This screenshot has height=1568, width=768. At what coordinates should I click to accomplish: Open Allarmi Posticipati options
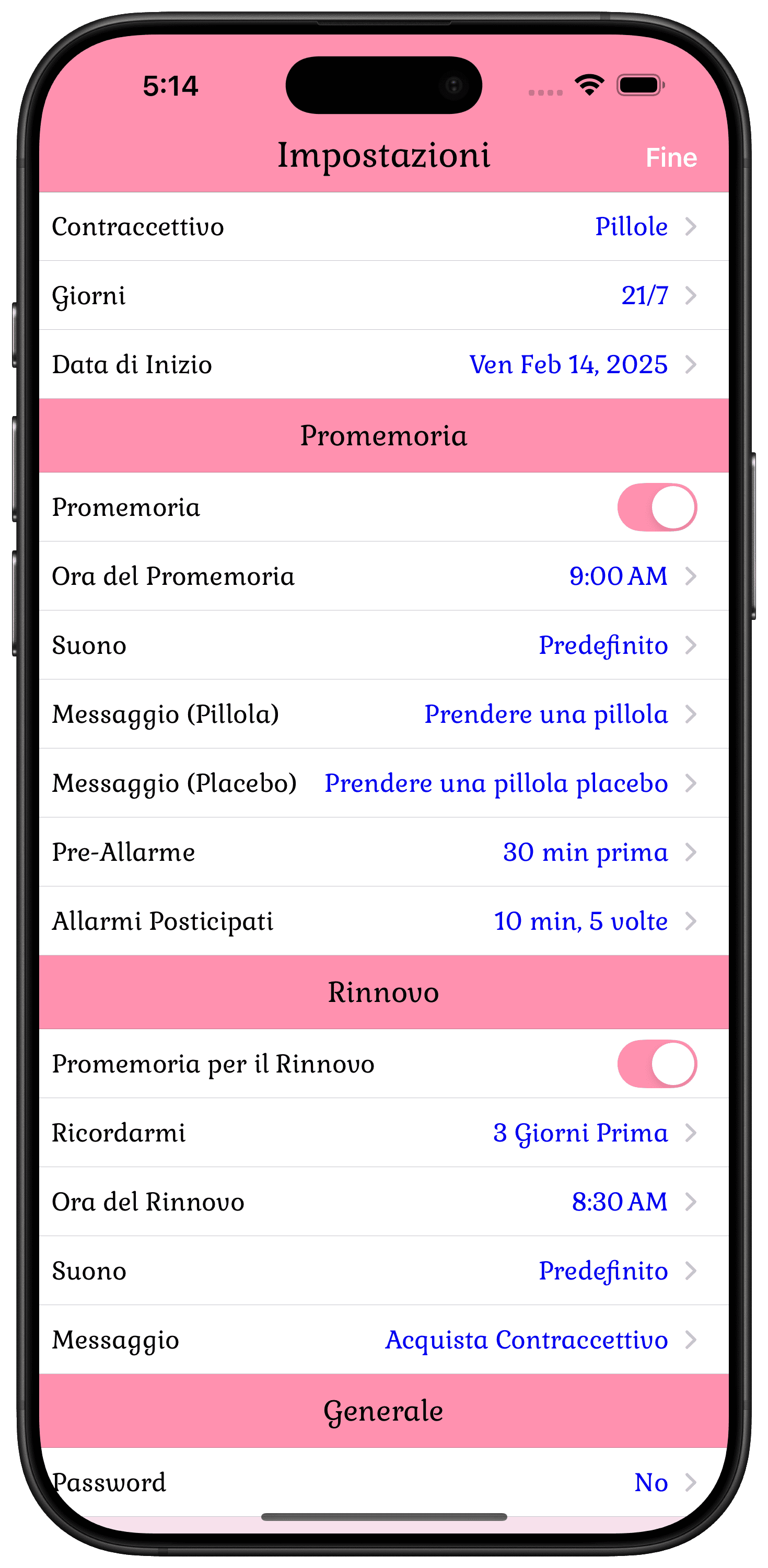383,921
